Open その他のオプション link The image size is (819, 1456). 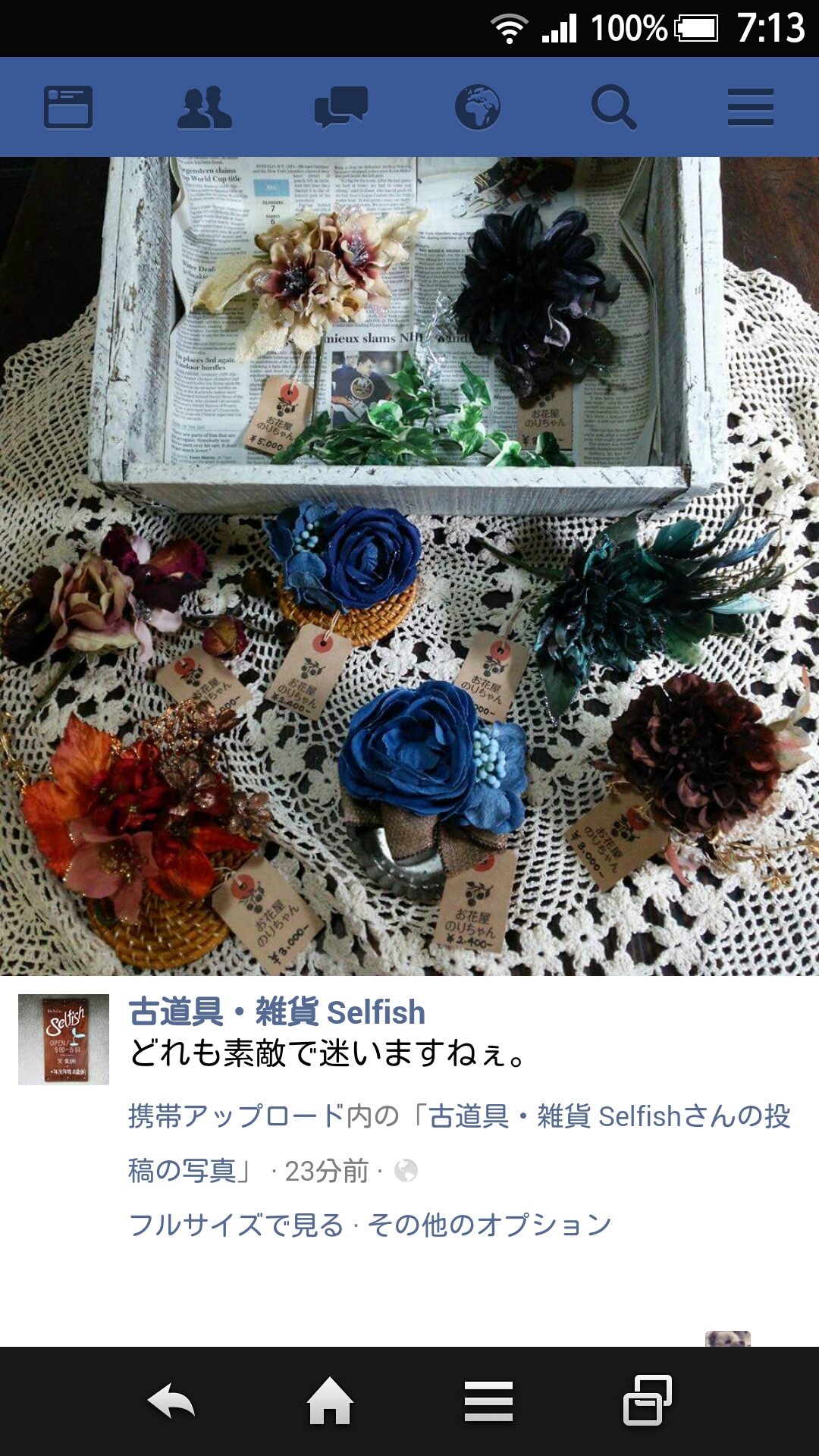(x=489, y=1225)
